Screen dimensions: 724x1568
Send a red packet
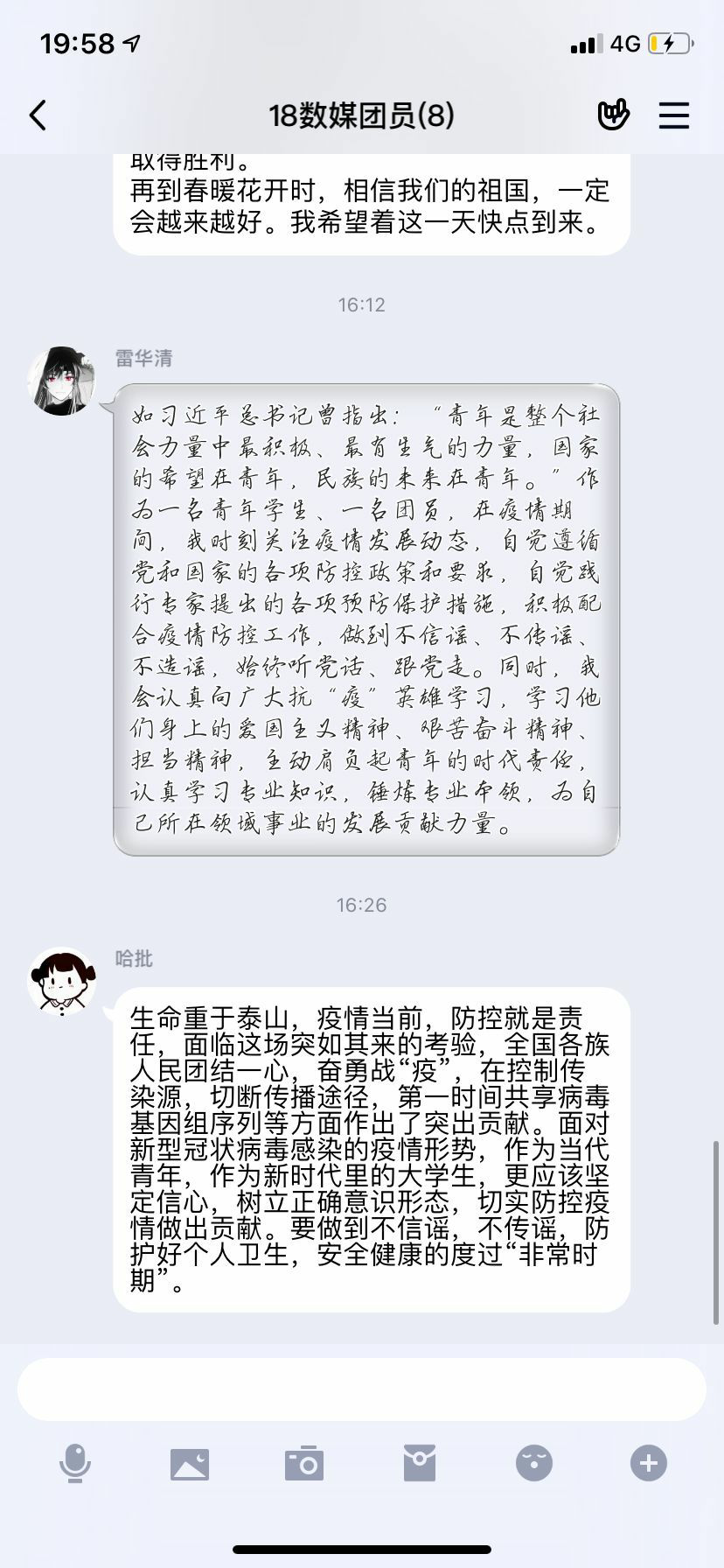click(x=419, y=1463)
